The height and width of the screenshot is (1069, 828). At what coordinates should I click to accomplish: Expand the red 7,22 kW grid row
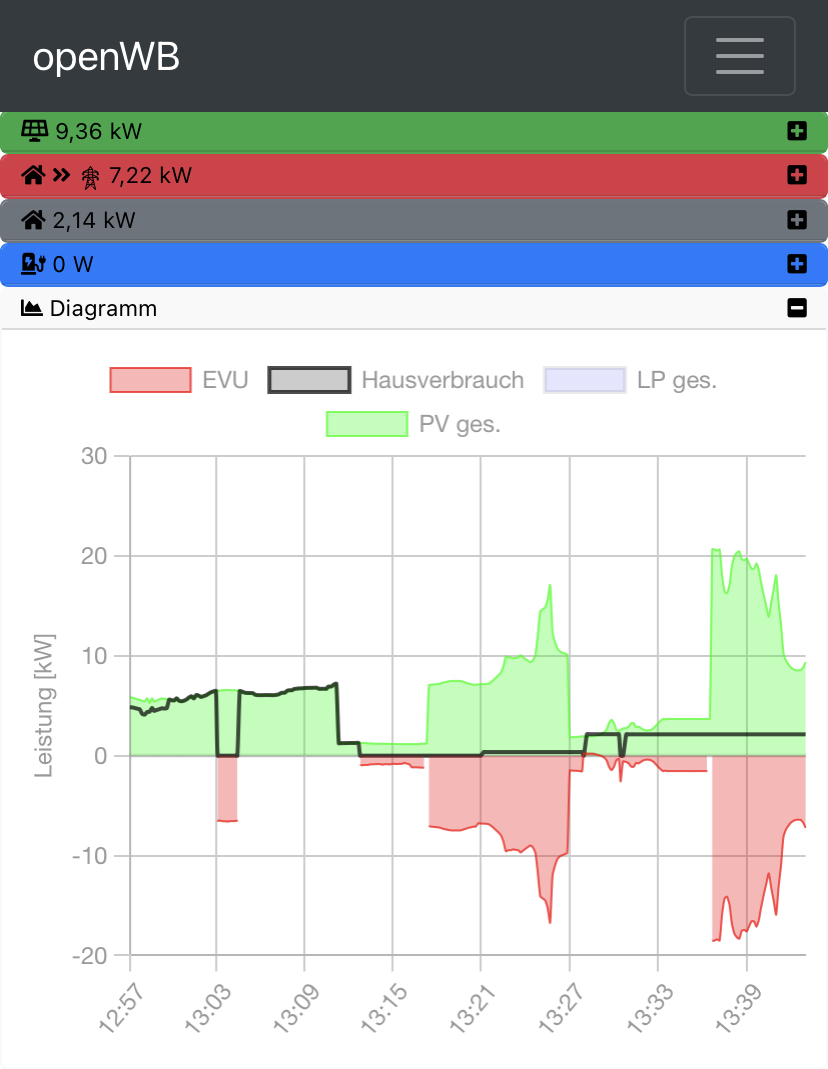(x=796, y=175)
